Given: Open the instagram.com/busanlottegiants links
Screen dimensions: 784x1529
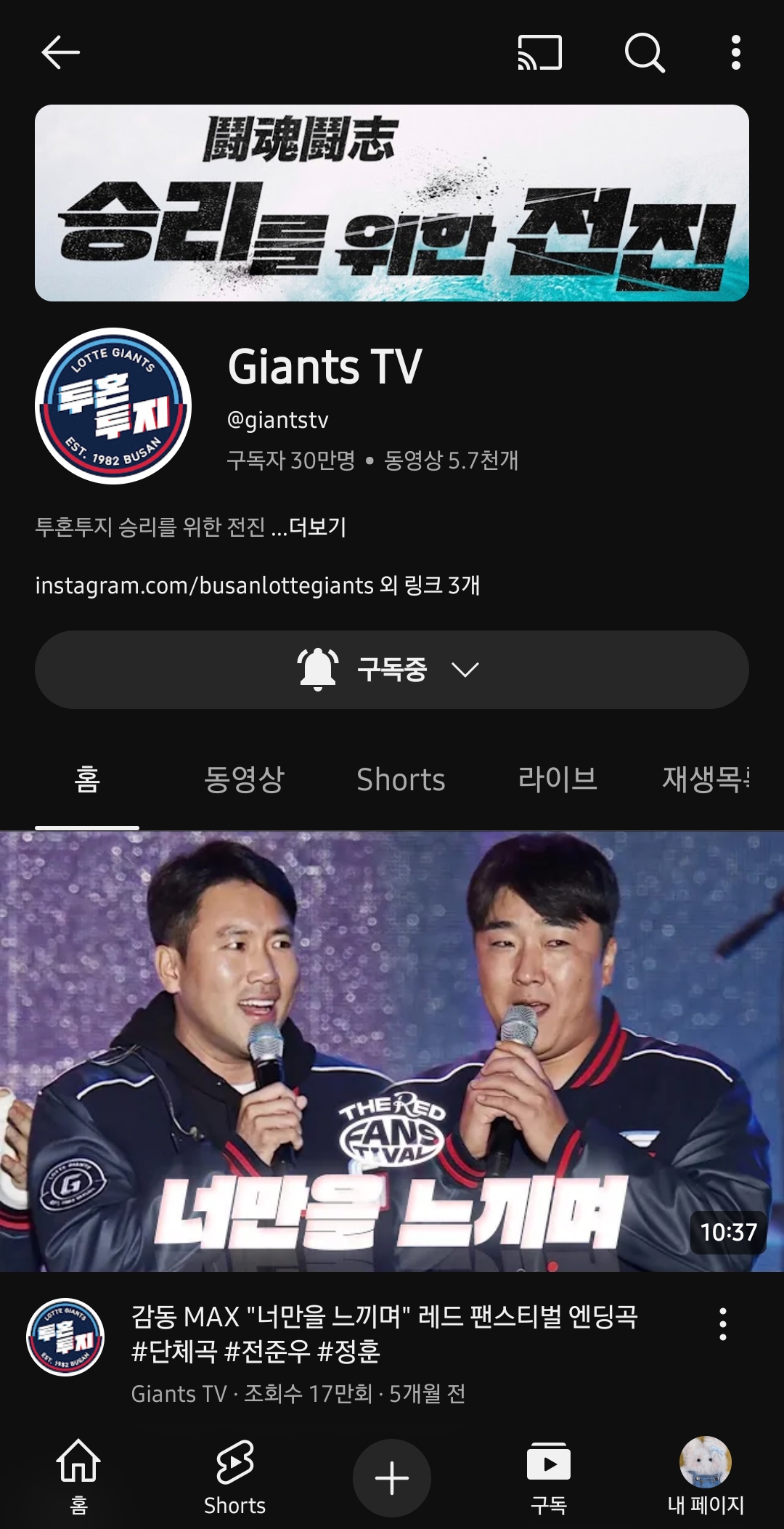Looking at the screenshot, I should pyautogui.click(x=257, y=585).
